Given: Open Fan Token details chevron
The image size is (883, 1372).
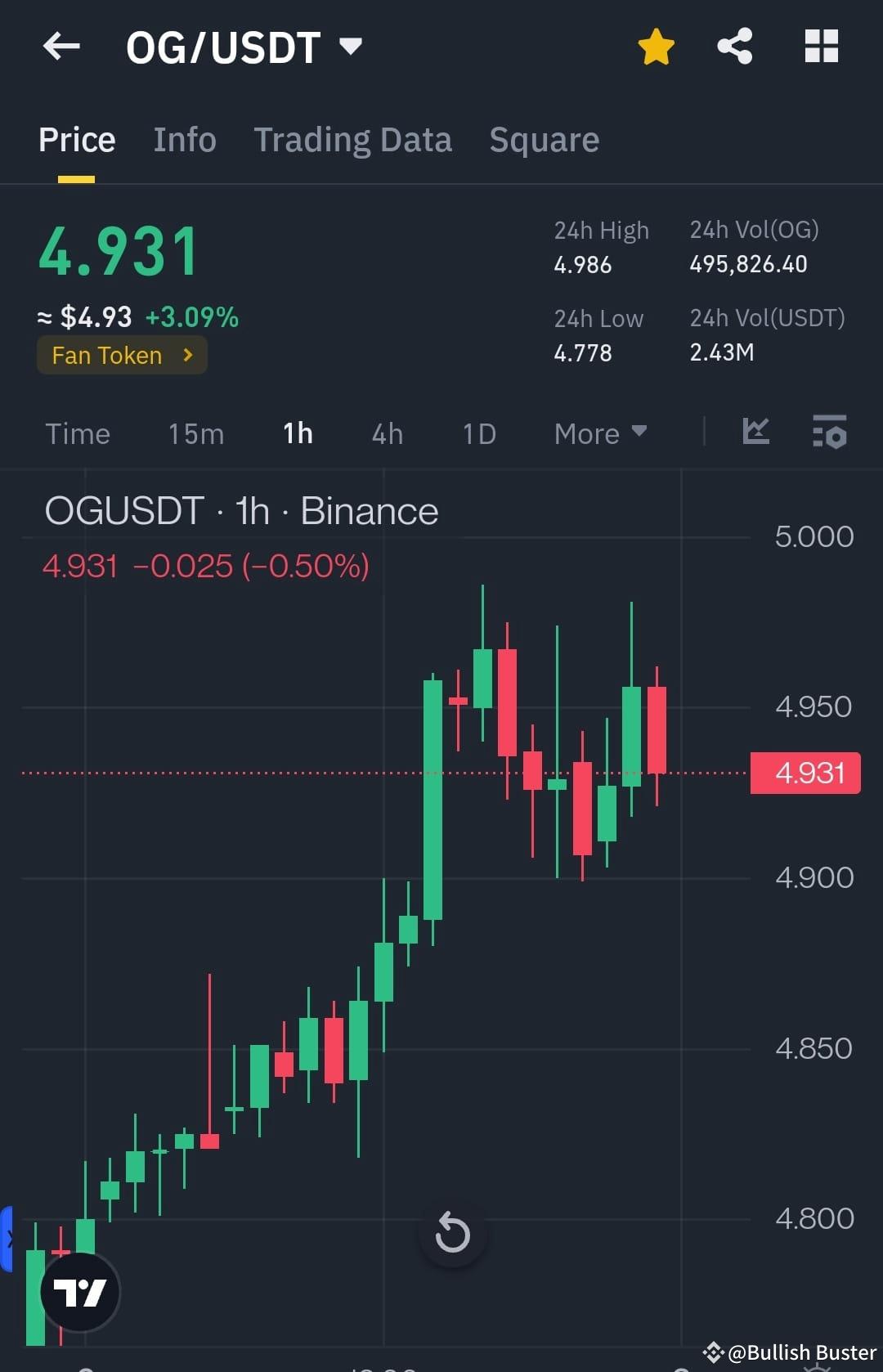Looking at the screenshot, I should pos(187,355).
